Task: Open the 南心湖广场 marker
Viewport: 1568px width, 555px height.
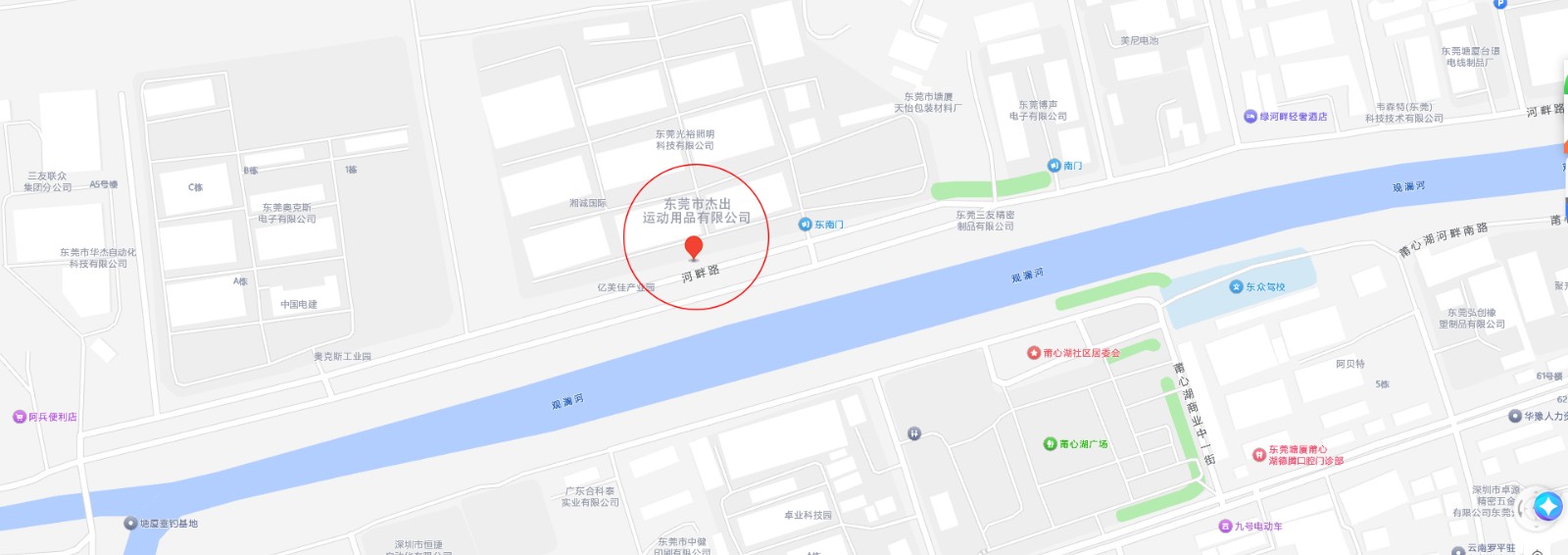Action: pos(1050,444)
